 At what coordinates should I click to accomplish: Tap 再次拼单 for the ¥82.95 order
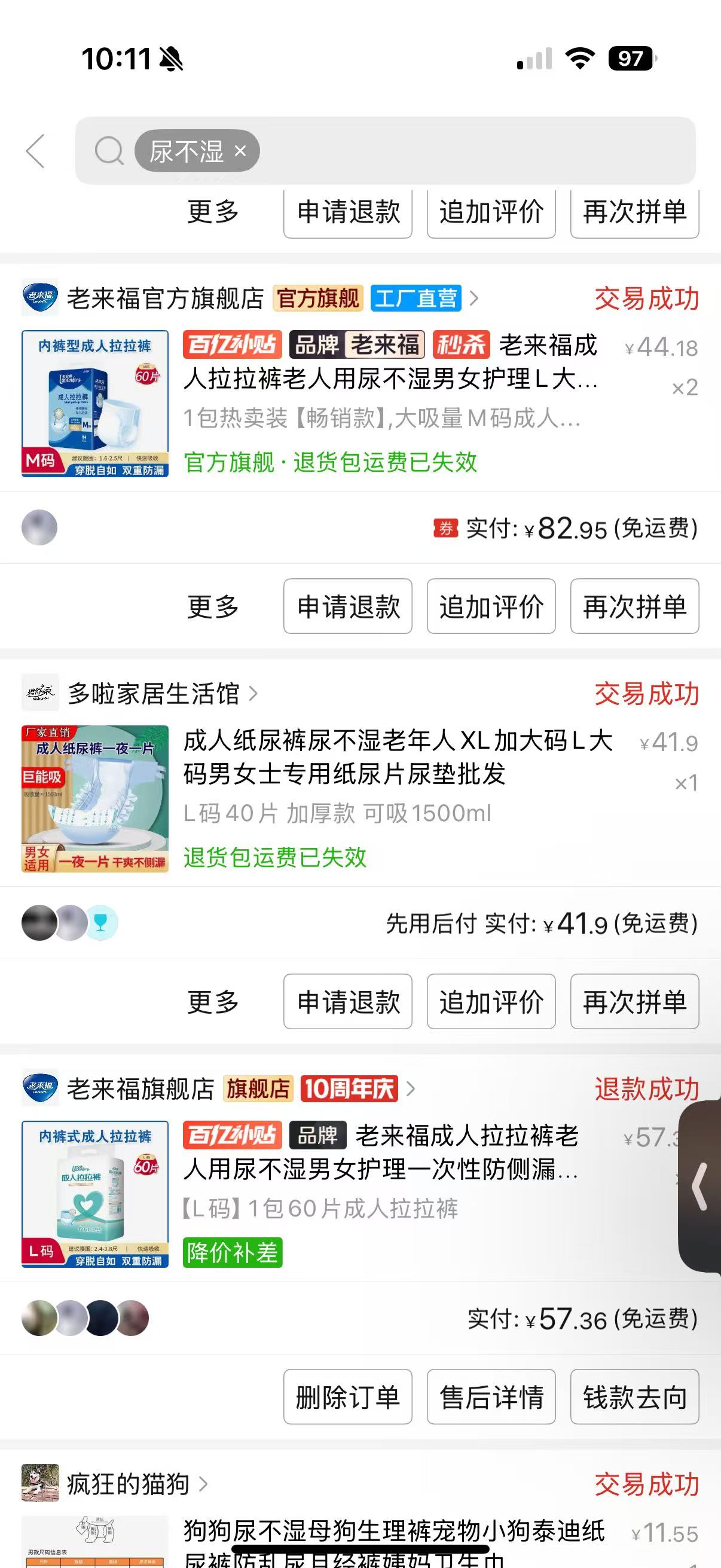[634, 606]
